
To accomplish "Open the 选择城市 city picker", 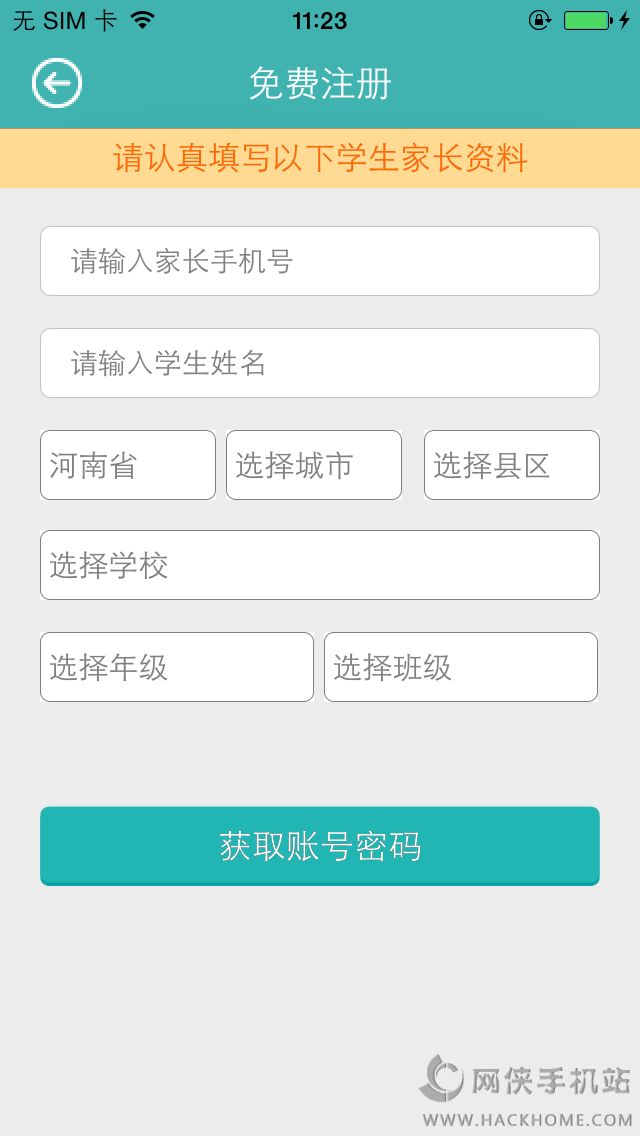I will 314,465.
